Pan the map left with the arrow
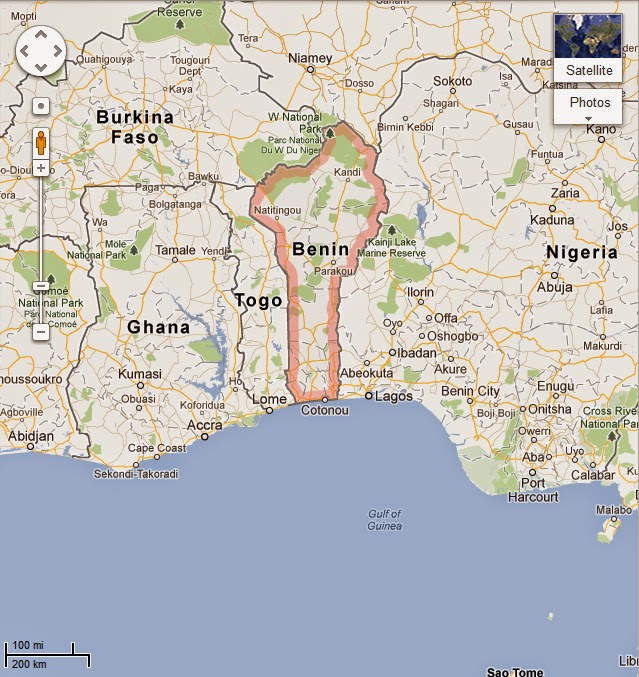Image resolution: width=639 pixels, height=677 pixels. pyautogui.click(x=26, y=52)
